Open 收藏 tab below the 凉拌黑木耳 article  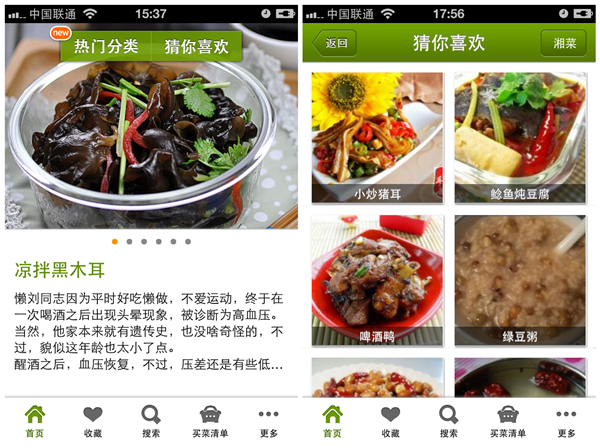92,422
